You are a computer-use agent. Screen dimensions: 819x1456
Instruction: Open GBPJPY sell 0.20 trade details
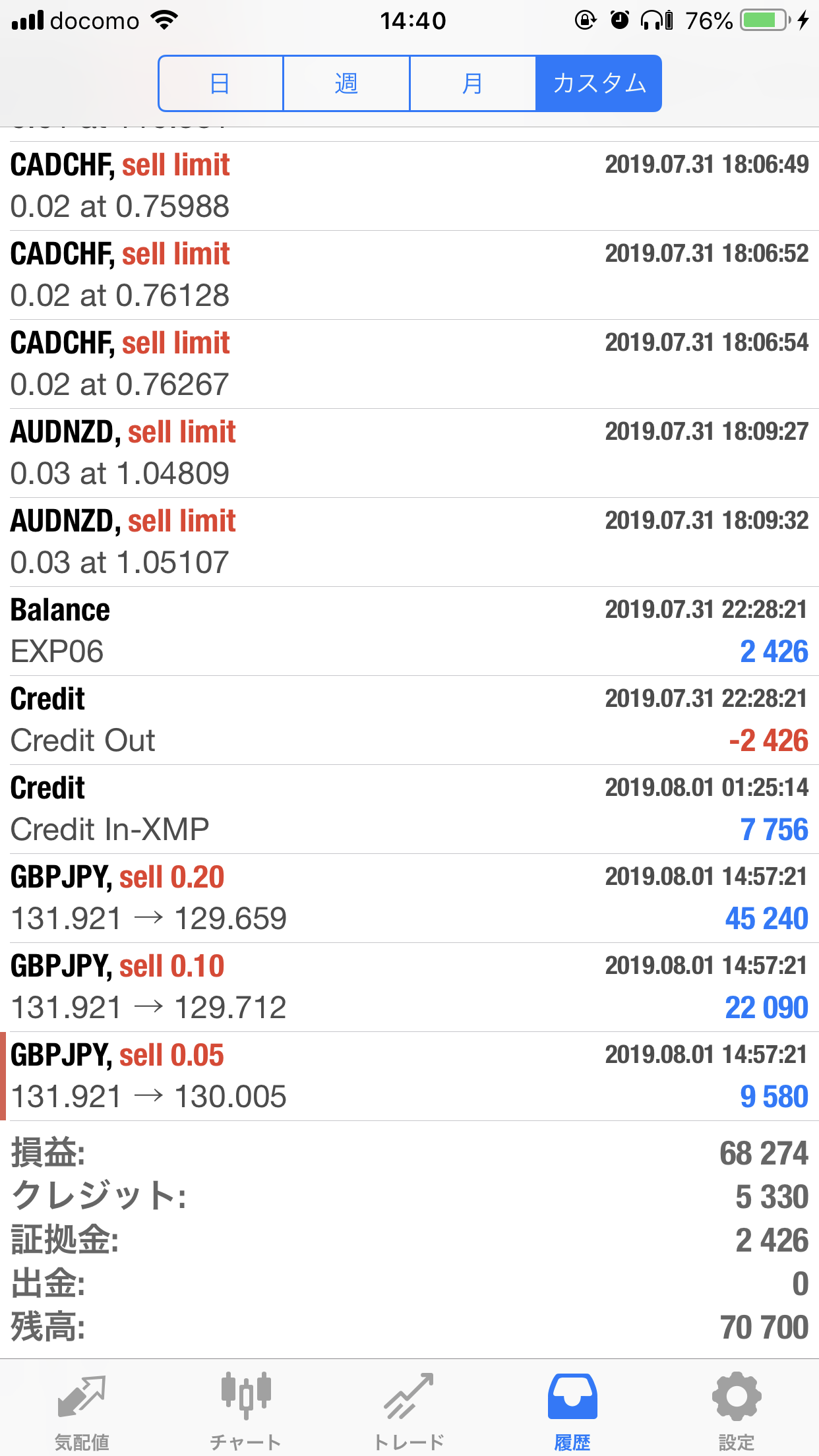click(x=409, y=898)
